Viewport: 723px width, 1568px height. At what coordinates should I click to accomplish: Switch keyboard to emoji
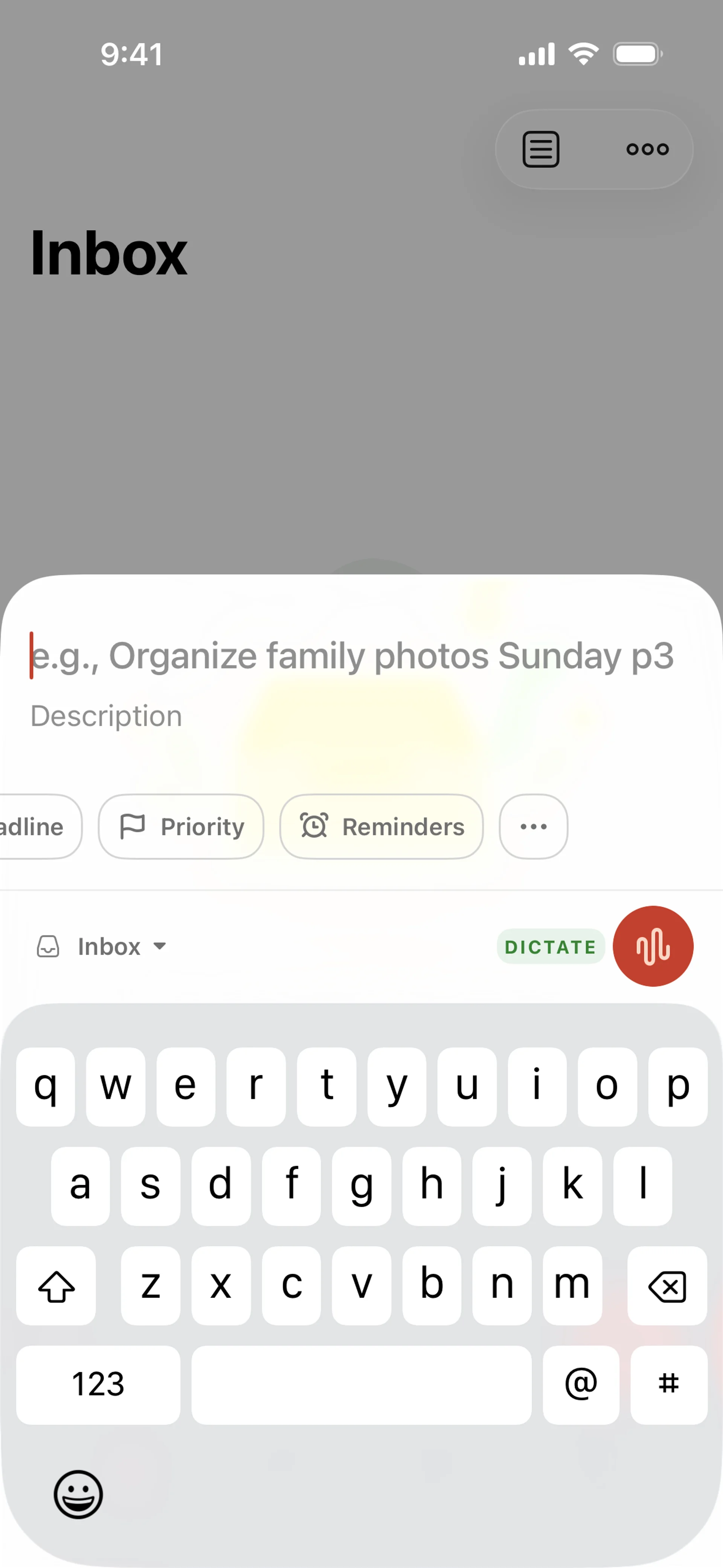click(78, 1495)
